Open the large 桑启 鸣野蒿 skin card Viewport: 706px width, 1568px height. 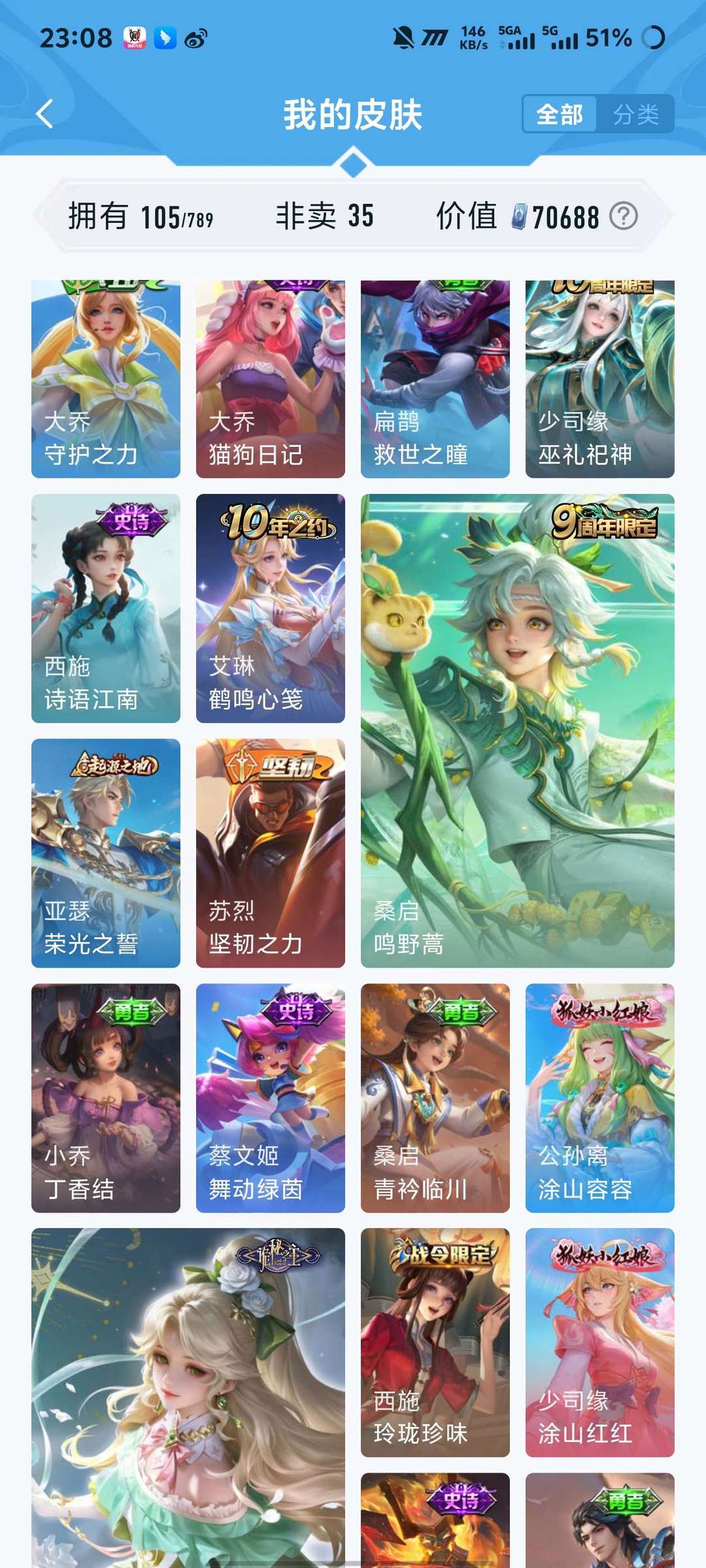(x=518, y=730)
